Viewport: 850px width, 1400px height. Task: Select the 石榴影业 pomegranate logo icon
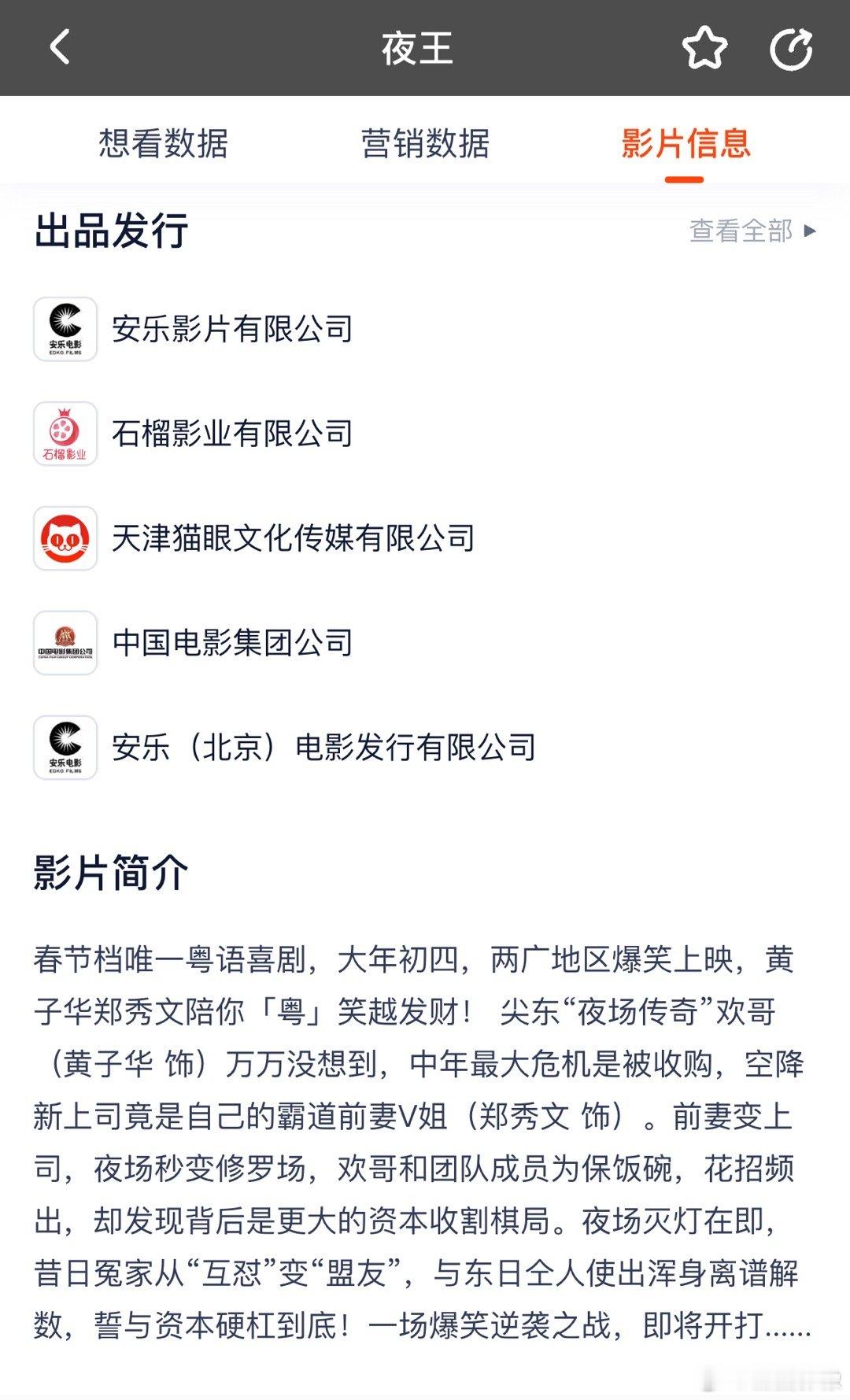(67, 432)
